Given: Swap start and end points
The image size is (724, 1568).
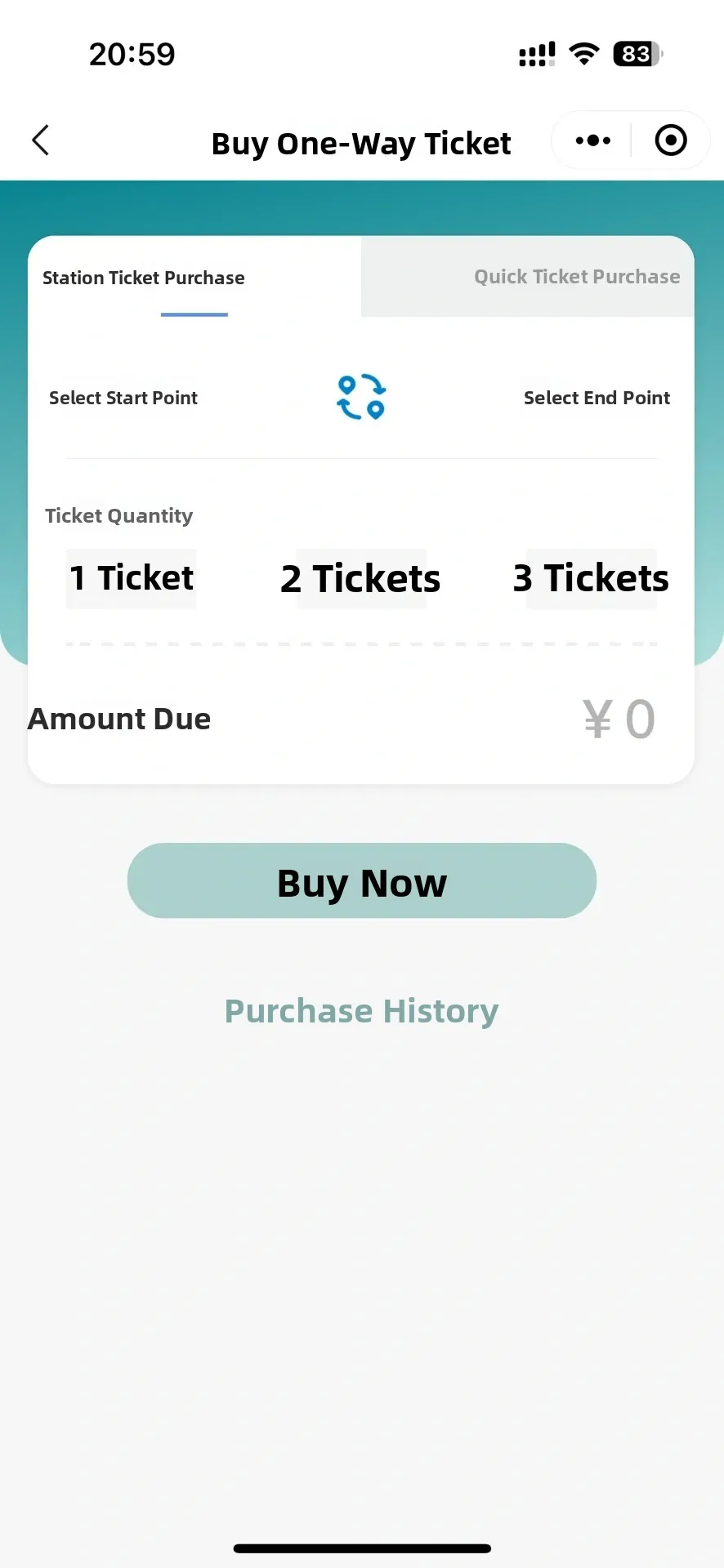Looking at the screenshot, I should pos(361,397).
